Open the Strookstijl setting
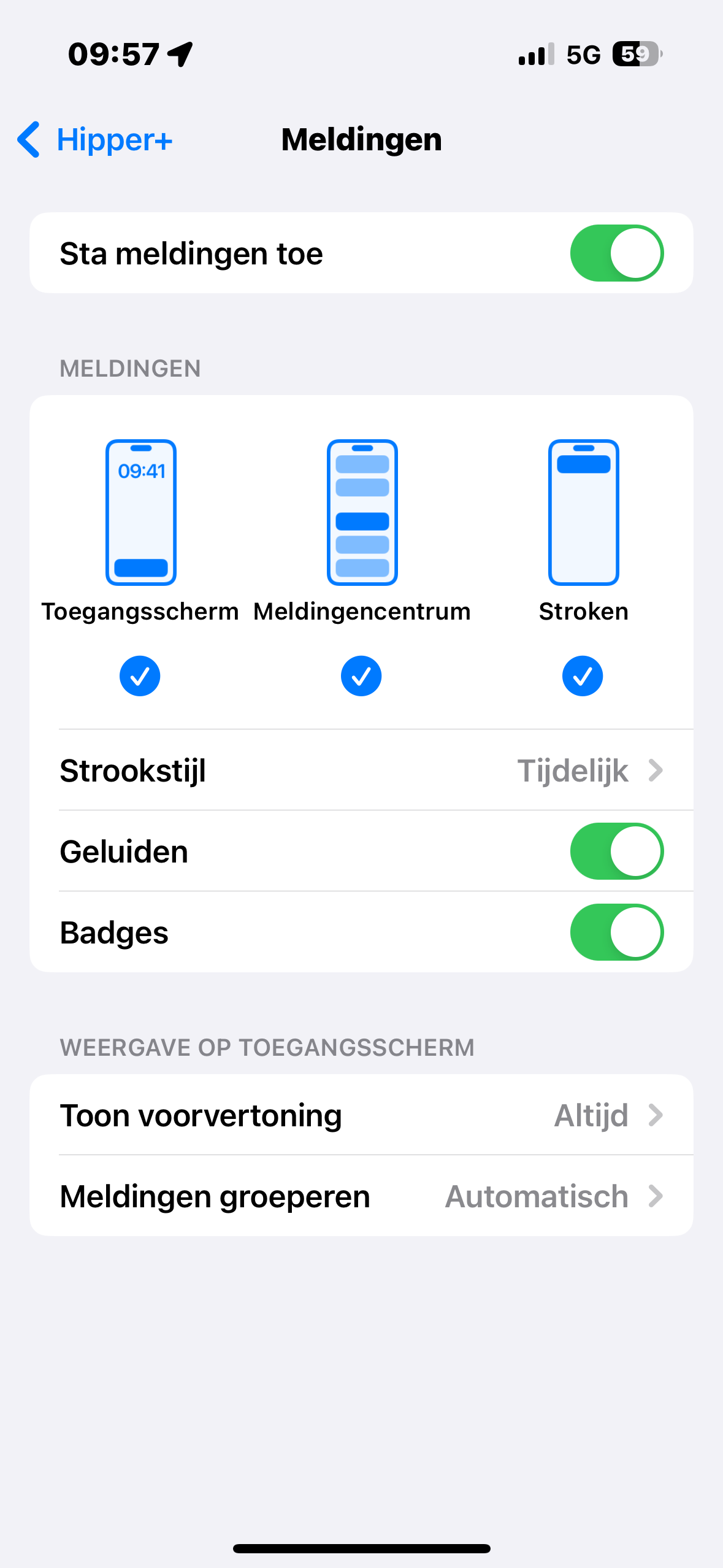This screenshot has height=1568, width=723. [361, 771]
